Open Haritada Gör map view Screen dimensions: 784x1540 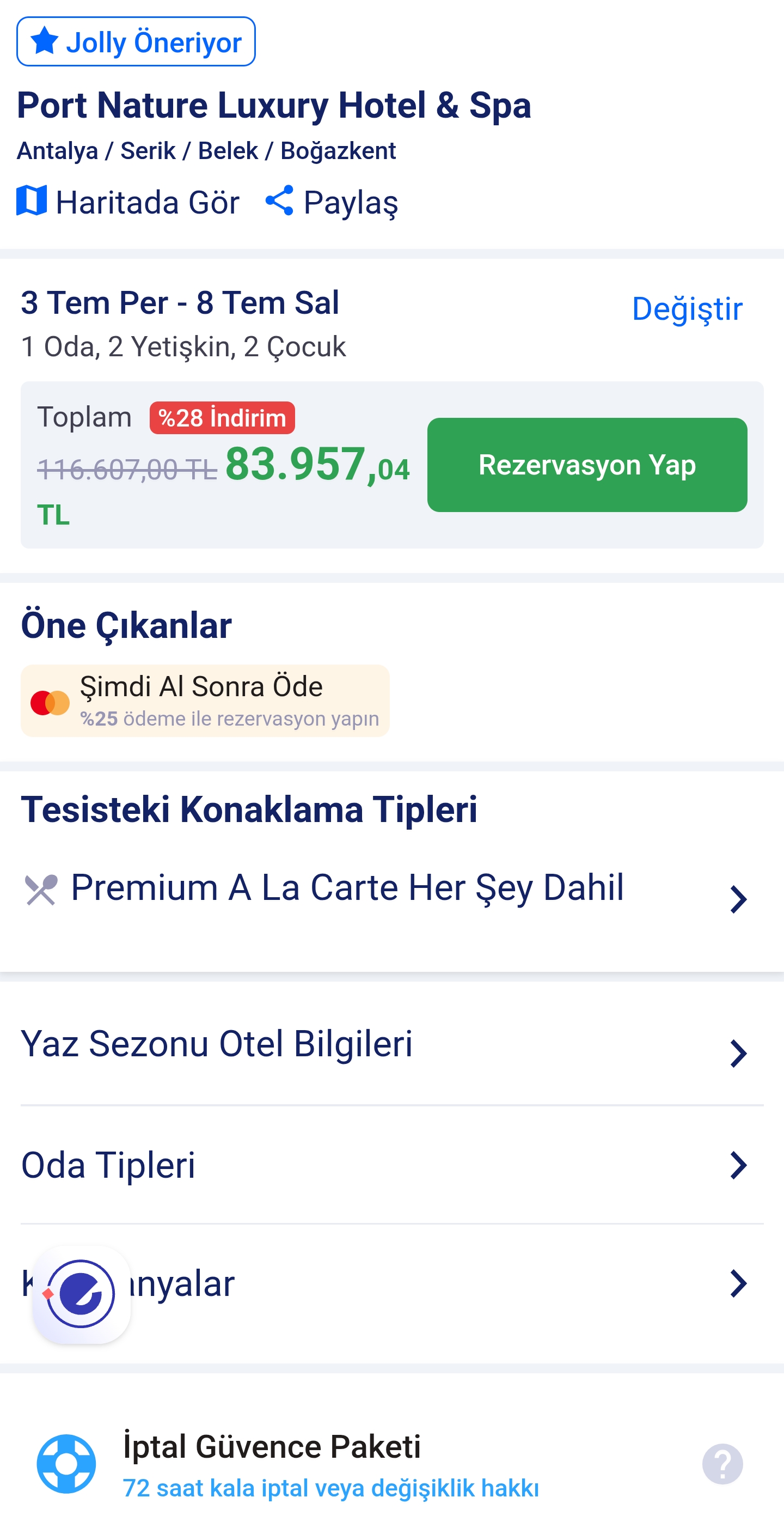pos(128,202)
